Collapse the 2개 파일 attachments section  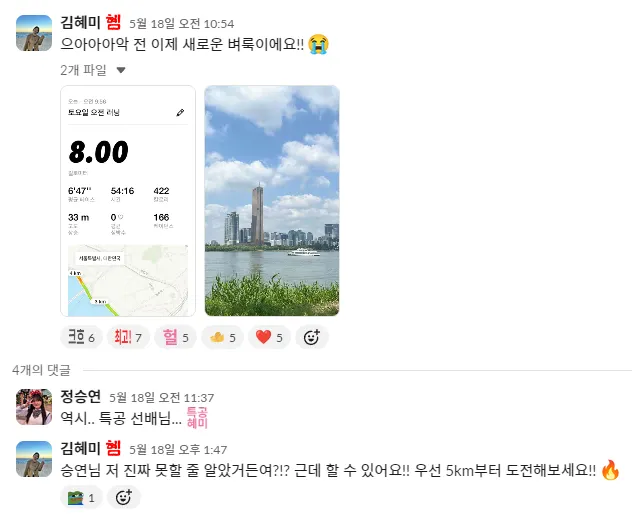pos(121,70)
